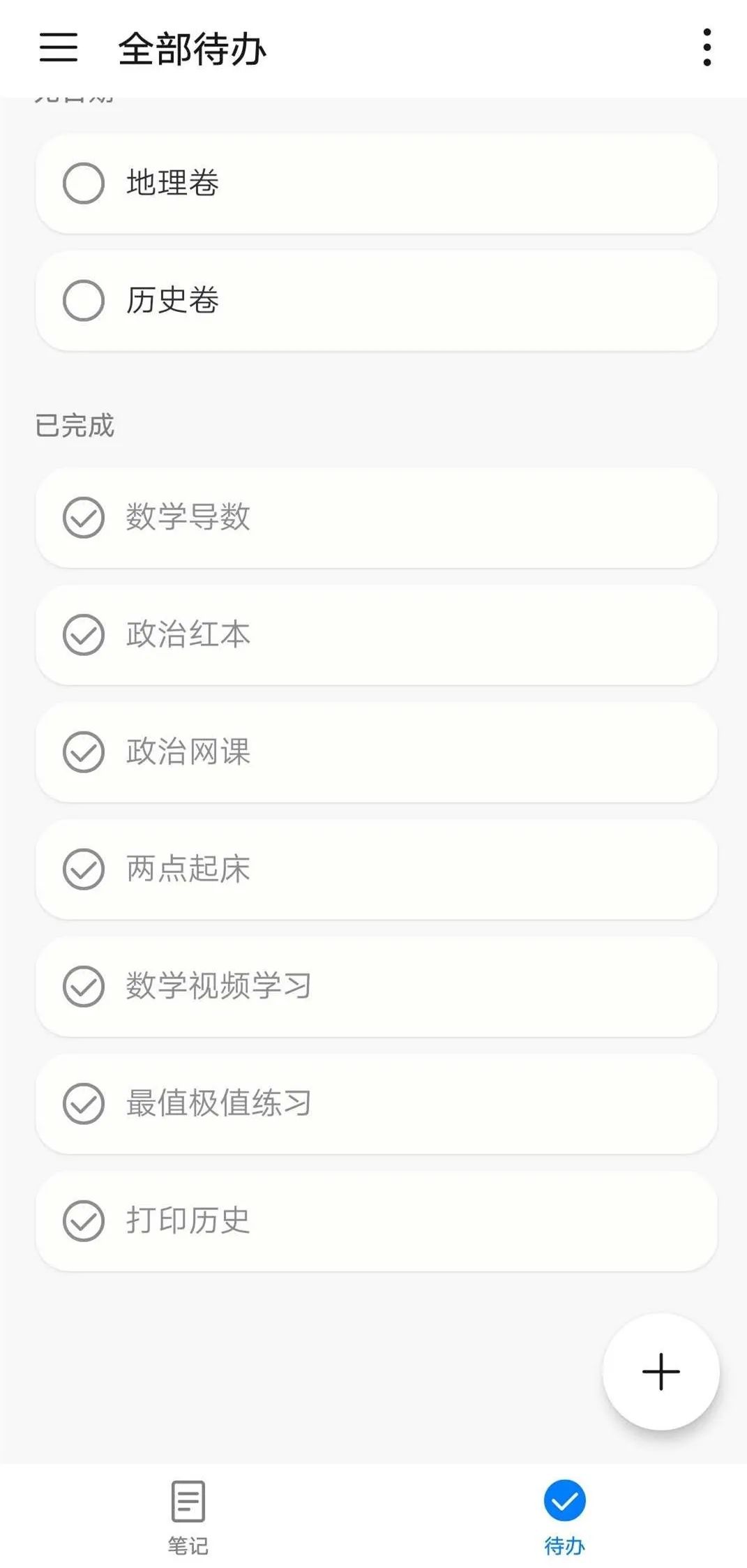Check off the 历史卷 to-do
Viewport: 747px width, 1568px height.
[84, 300]
